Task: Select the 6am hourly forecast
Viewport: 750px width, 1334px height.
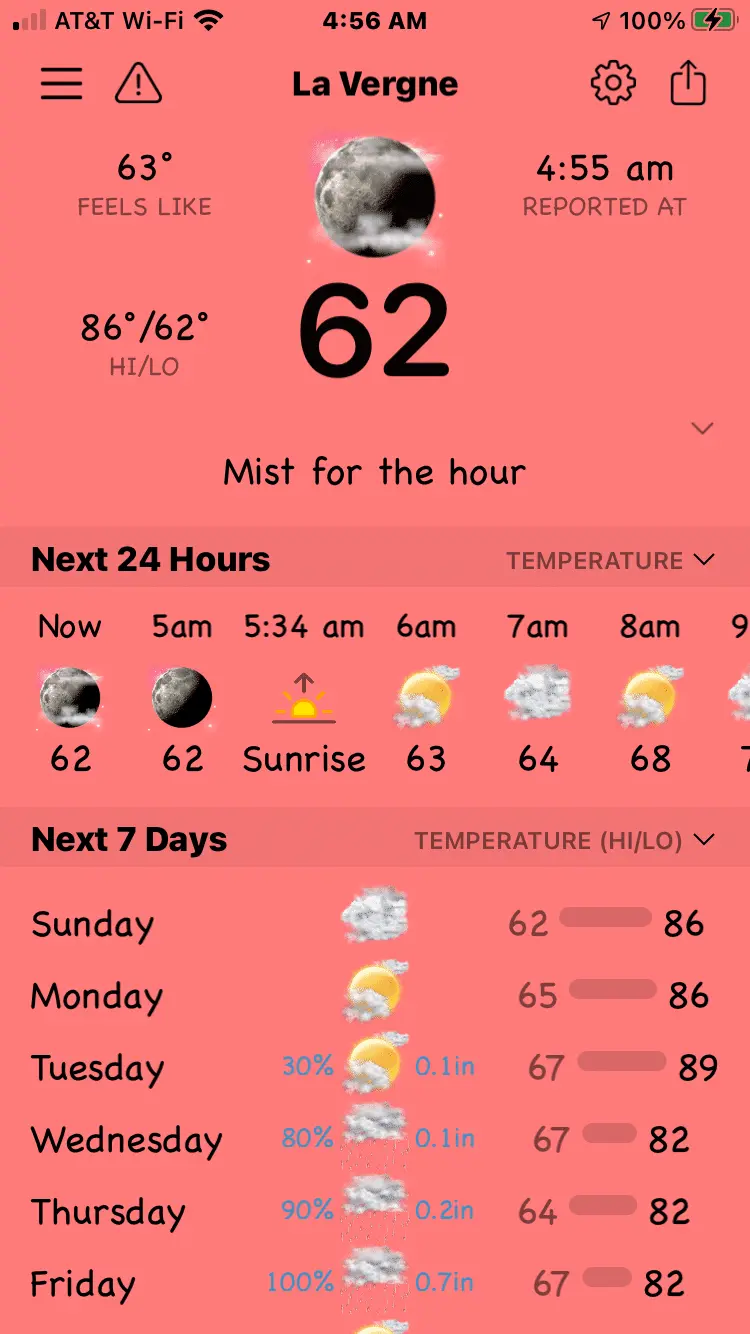Action: (426, 695)
